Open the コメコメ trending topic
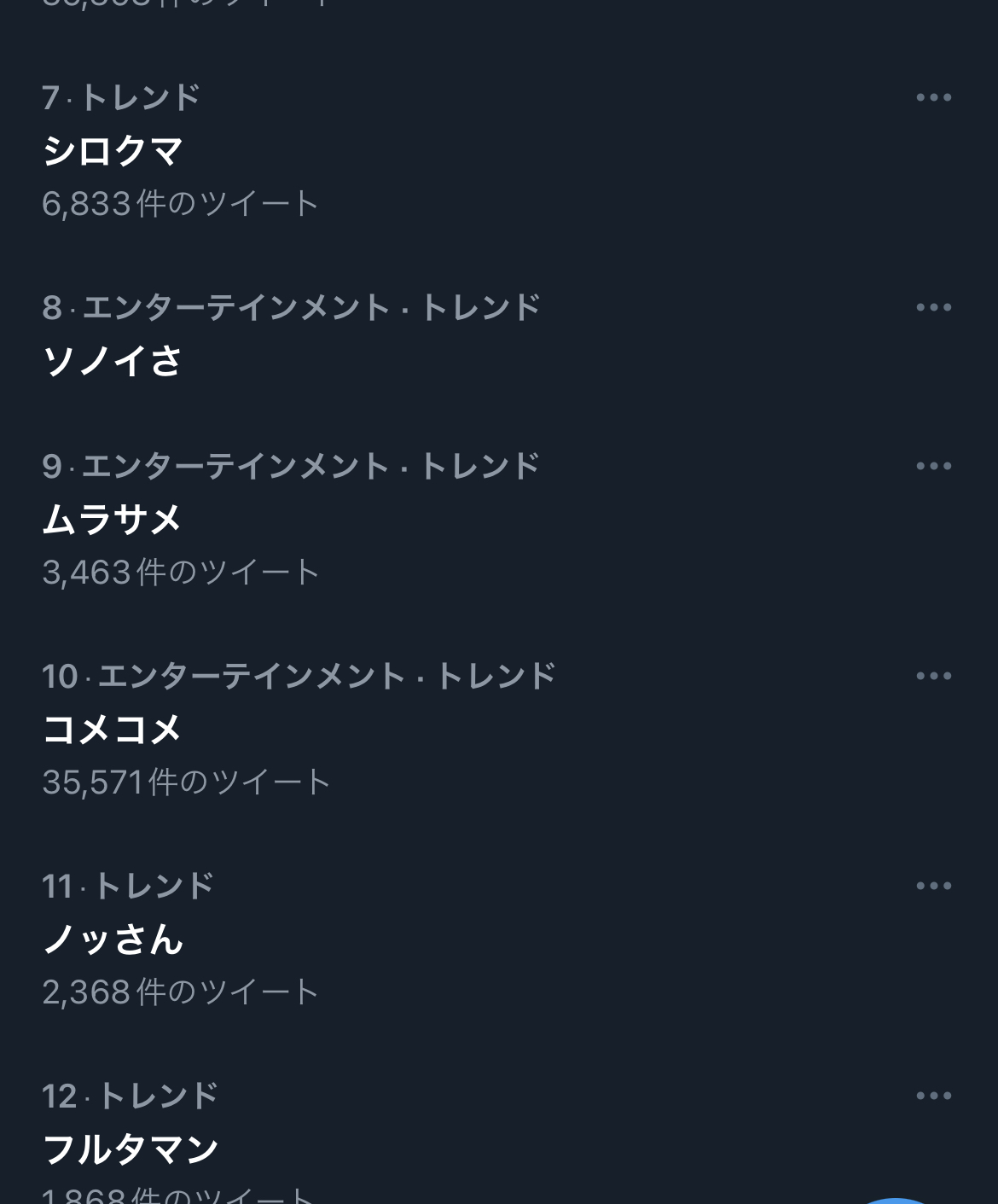This screenshot has width=998, height=1204. tap(113, 729)
